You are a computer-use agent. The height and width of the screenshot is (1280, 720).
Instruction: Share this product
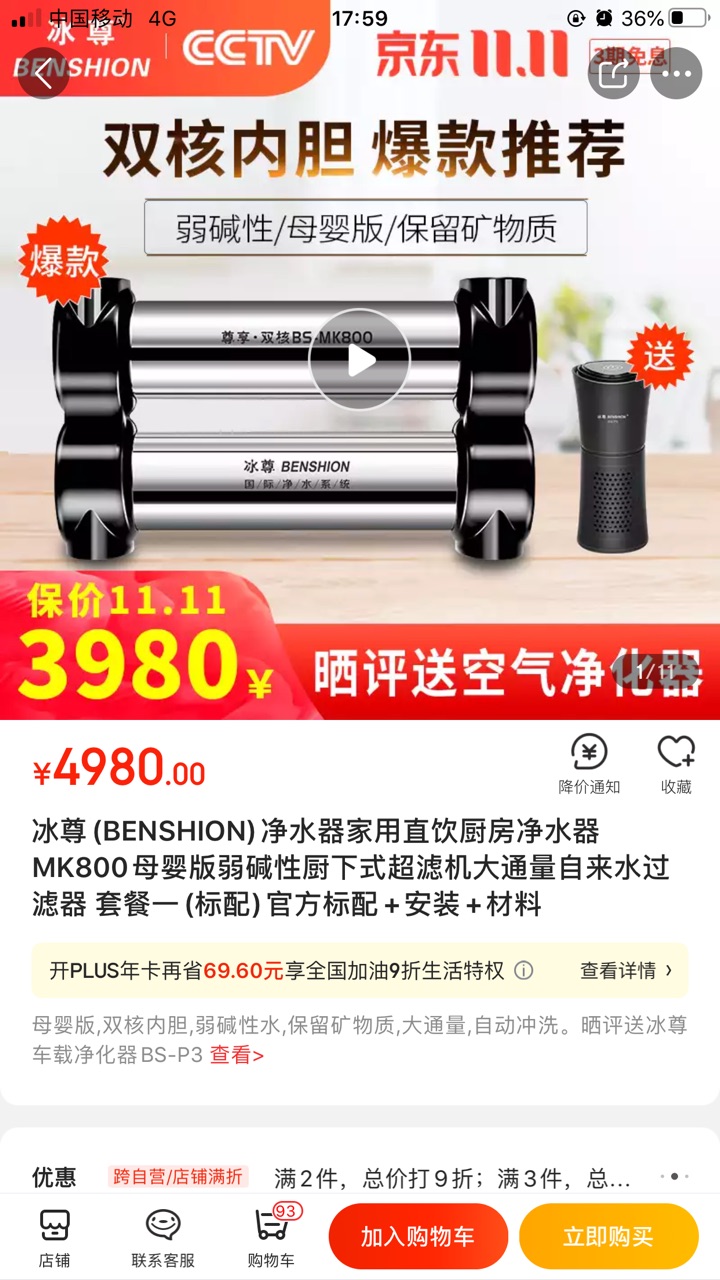point(613,73)
